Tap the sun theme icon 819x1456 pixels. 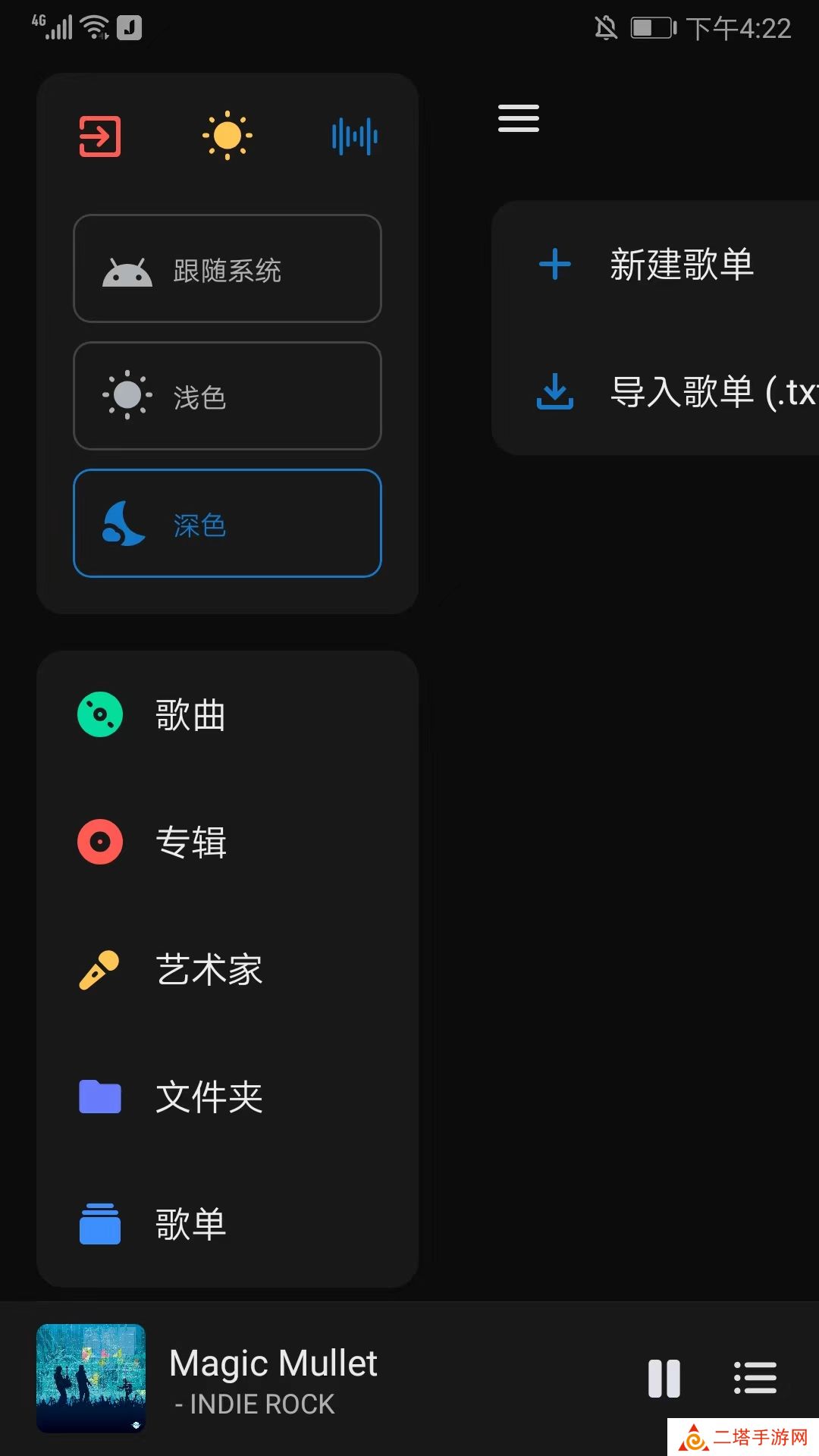[227, 136]
